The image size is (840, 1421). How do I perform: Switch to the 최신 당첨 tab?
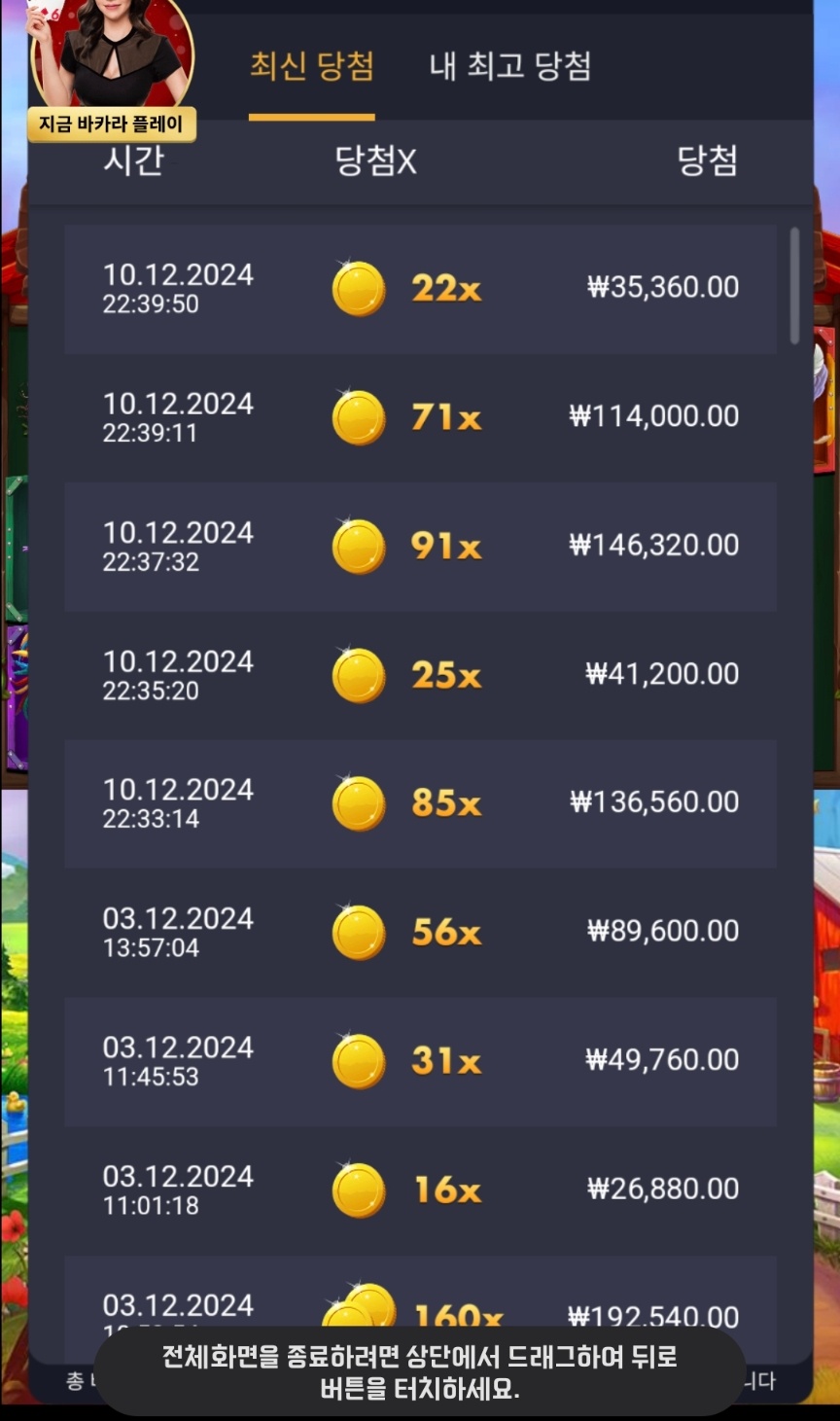312,66
